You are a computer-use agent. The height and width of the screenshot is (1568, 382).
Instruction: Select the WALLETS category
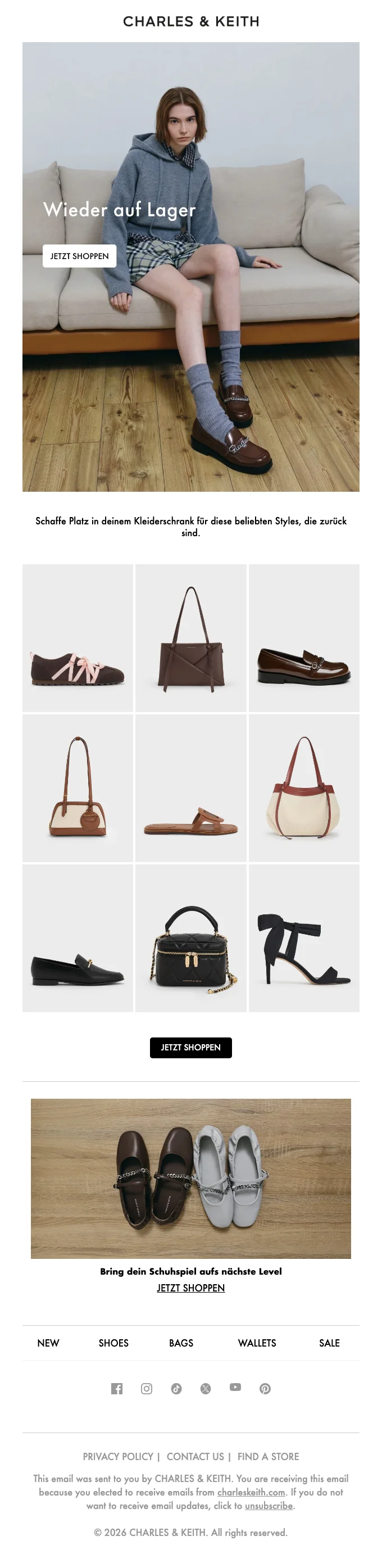coord(257,1343)
